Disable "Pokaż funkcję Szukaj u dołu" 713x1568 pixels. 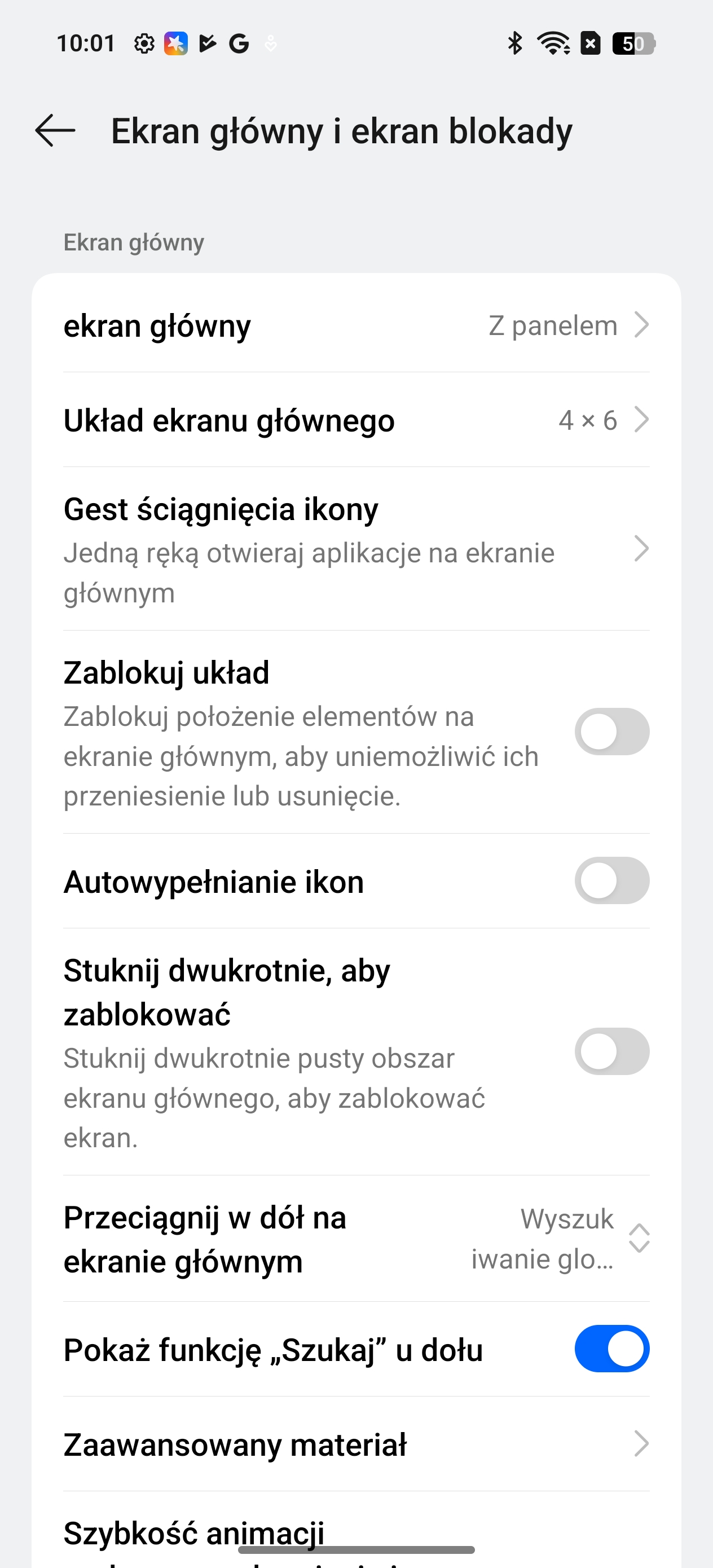pyautogui.click(x=611, y=1349)
